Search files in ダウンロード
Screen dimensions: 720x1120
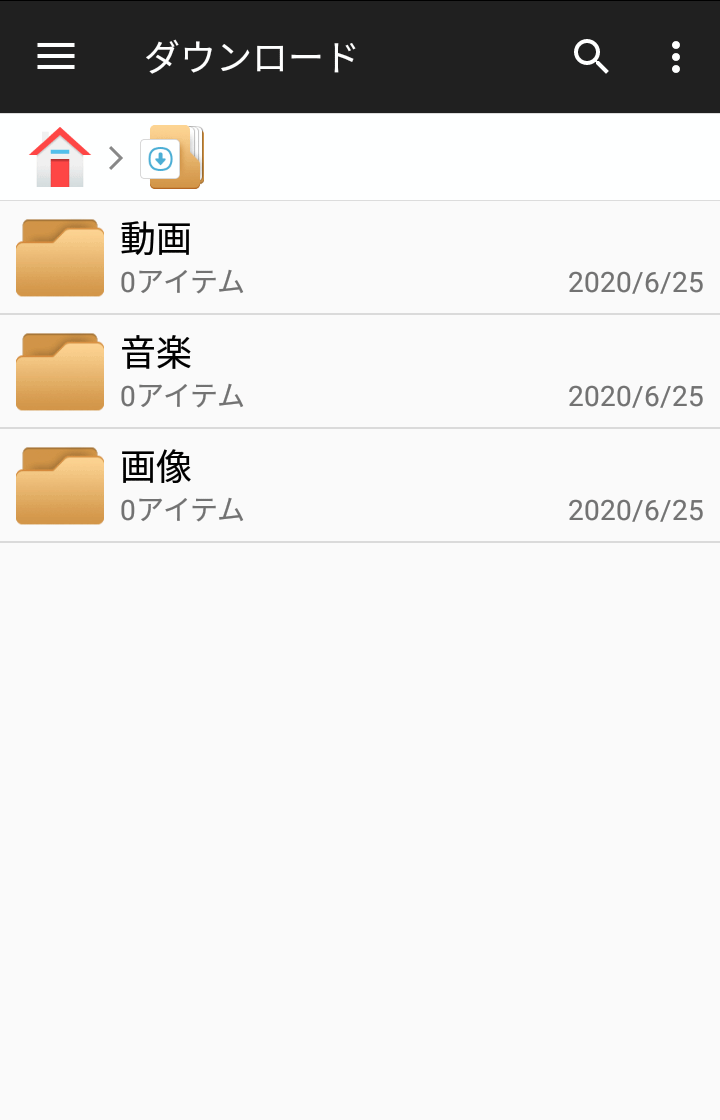pyautogui.click(x=591, y=57)
